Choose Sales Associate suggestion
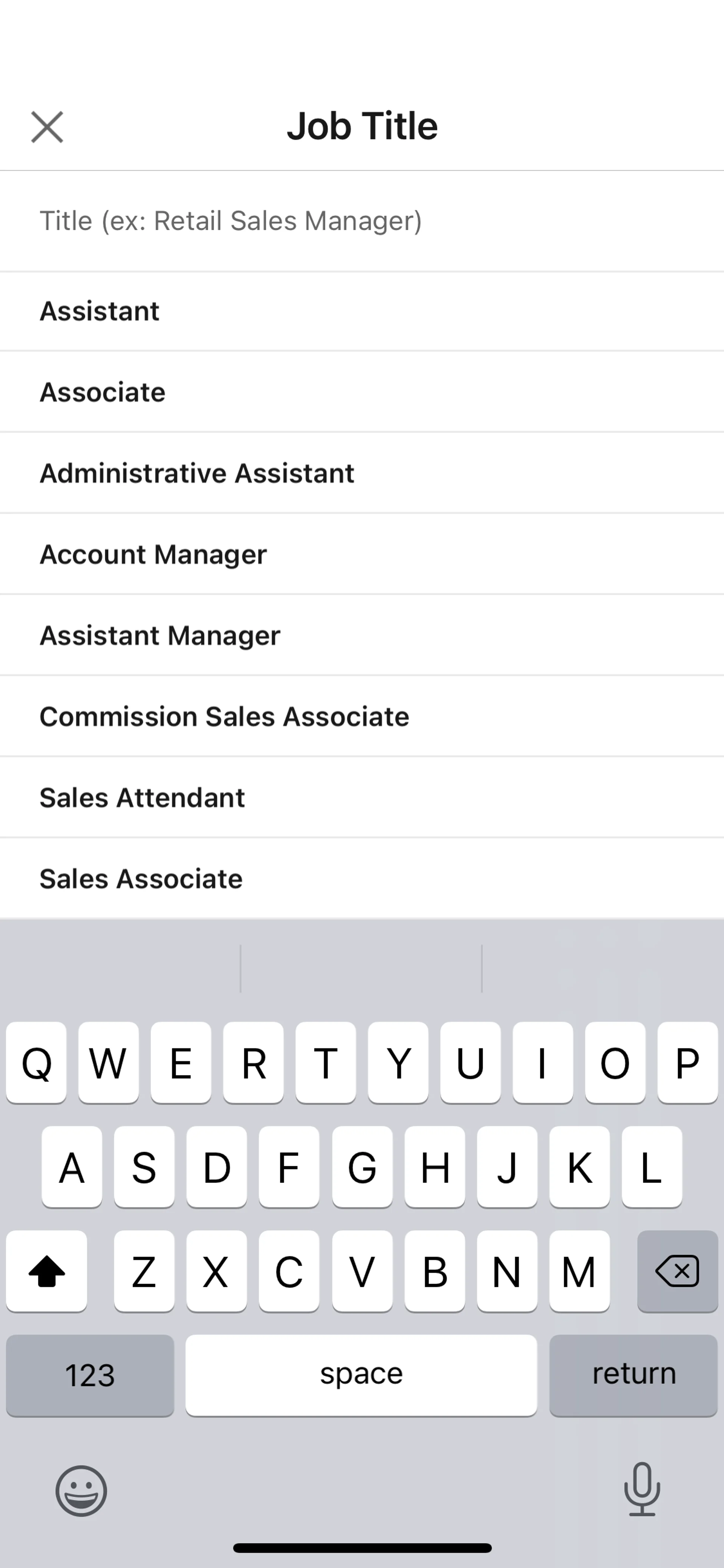Viewport: 724px width, 1568px height. click(x=361, y=878)
